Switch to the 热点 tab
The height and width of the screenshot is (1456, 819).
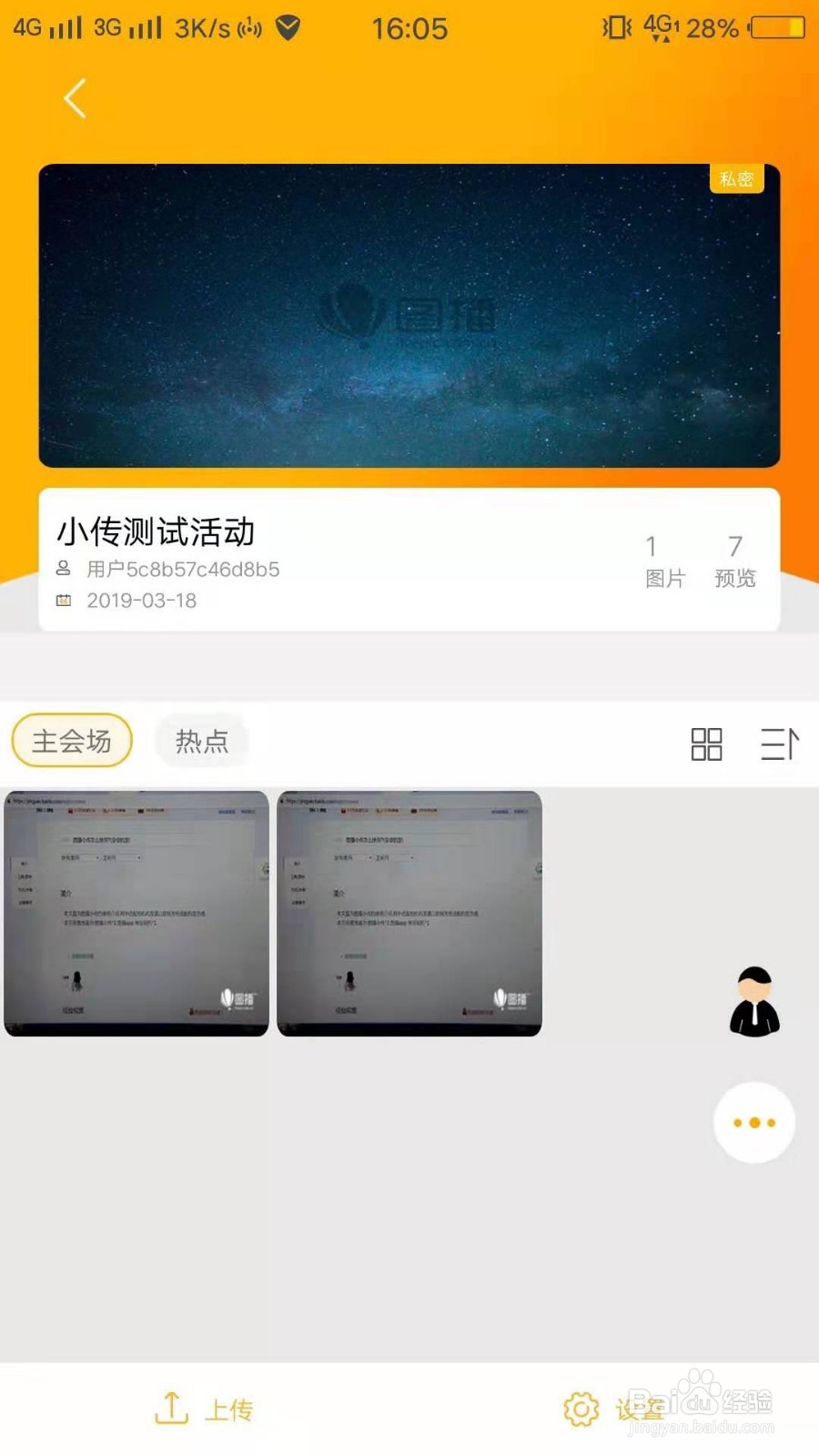pos(201,741)
